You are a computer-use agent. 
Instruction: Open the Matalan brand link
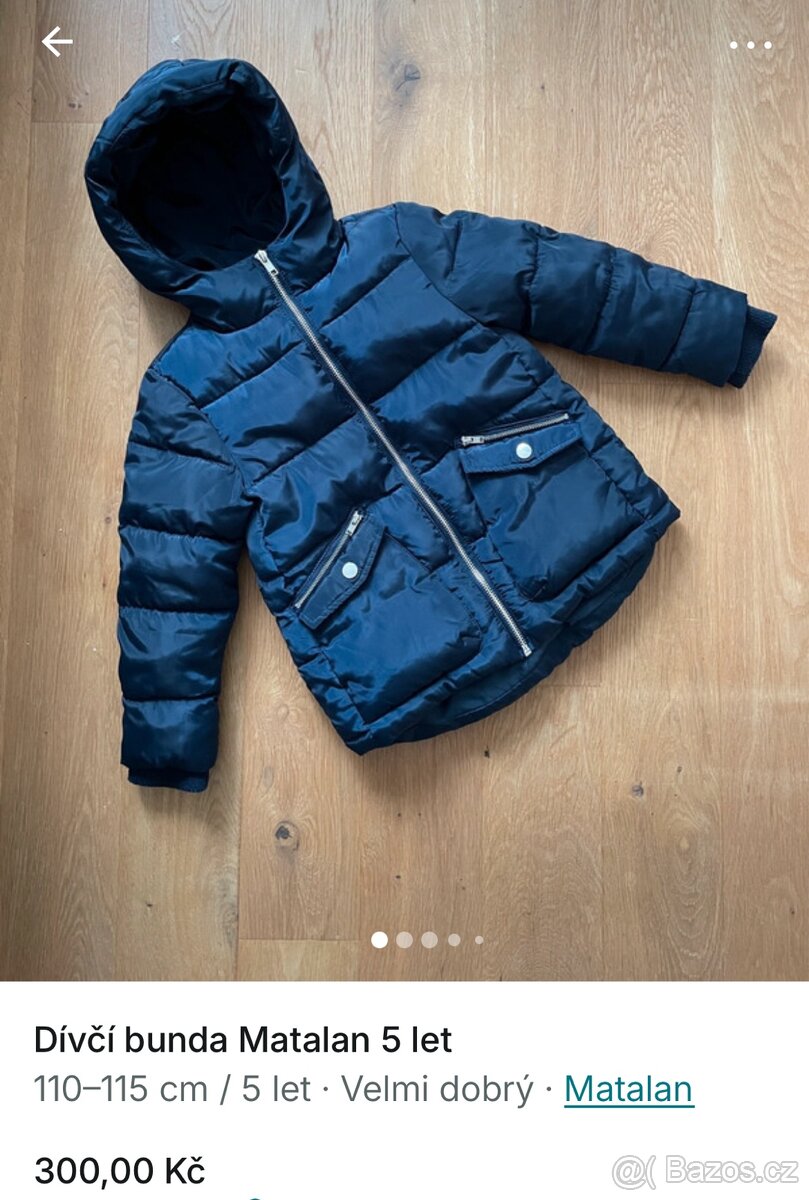point(628,1089)
